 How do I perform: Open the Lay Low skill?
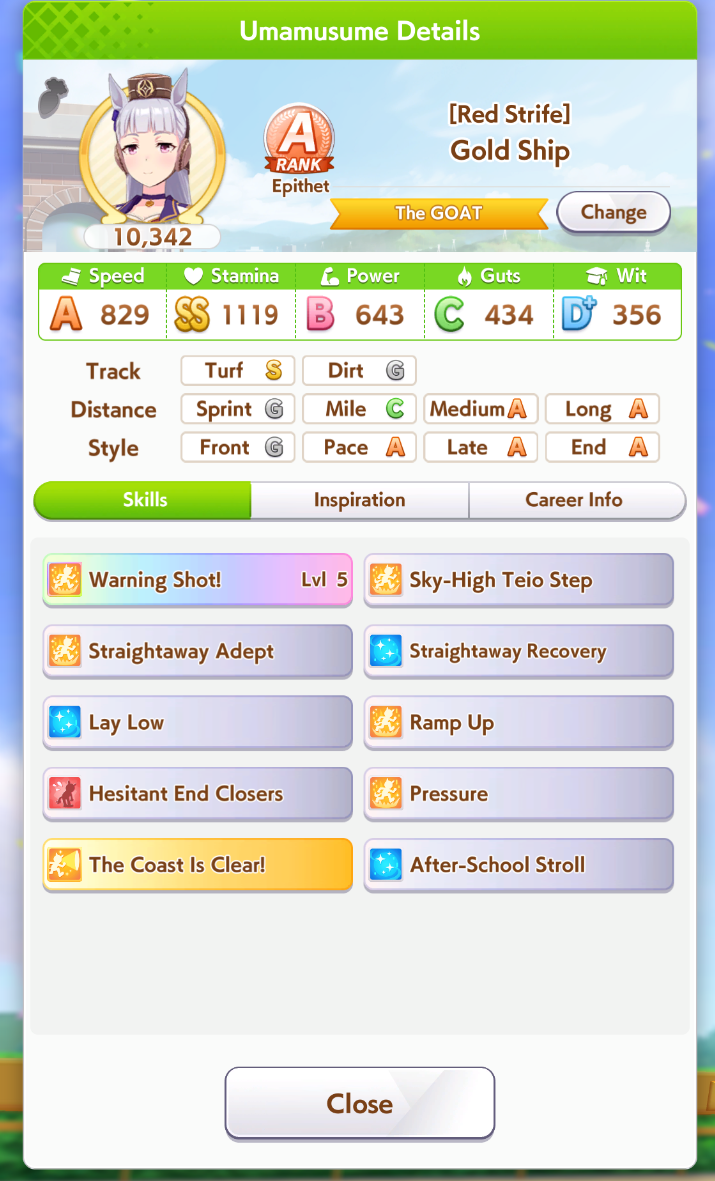coord(197,722)
